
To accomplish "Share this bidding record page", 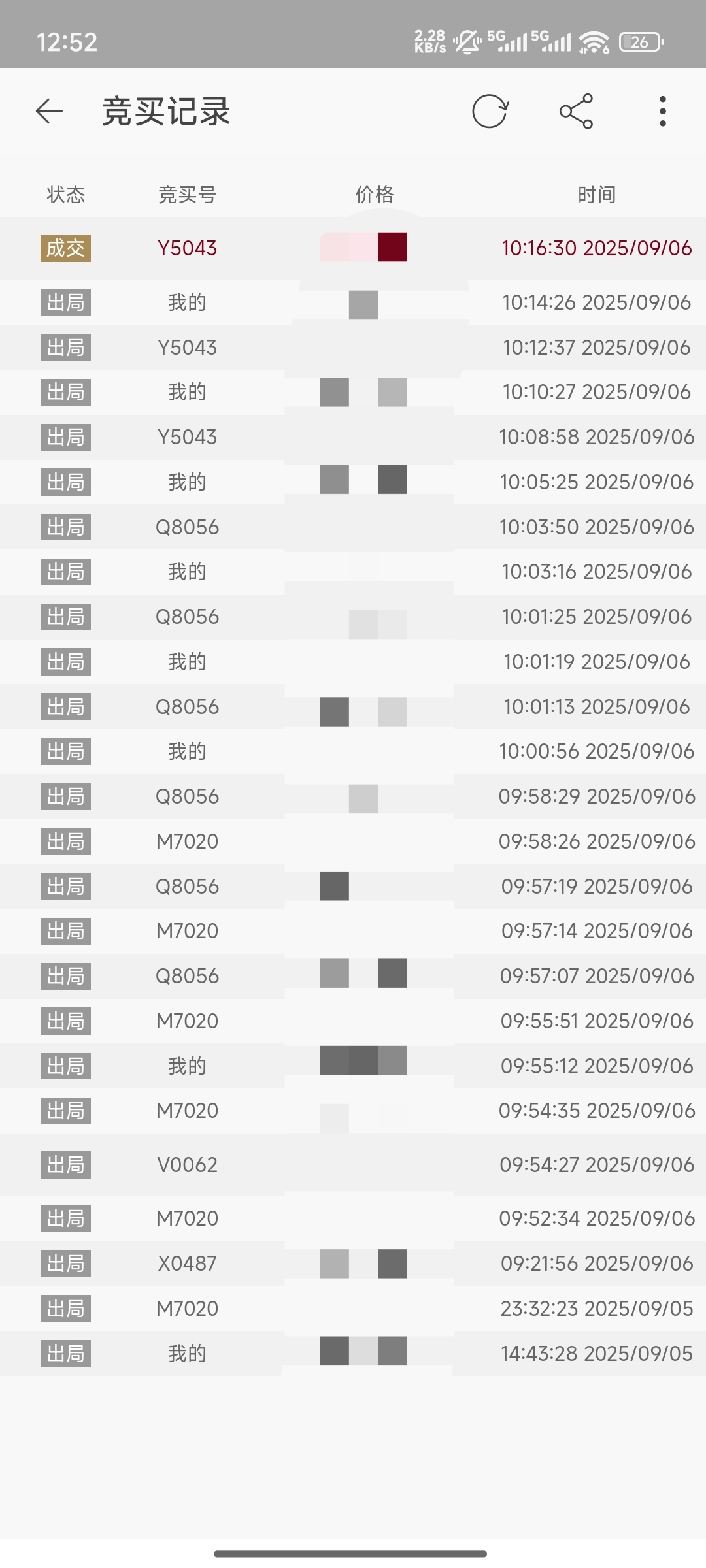I will (x=576, y=111).
